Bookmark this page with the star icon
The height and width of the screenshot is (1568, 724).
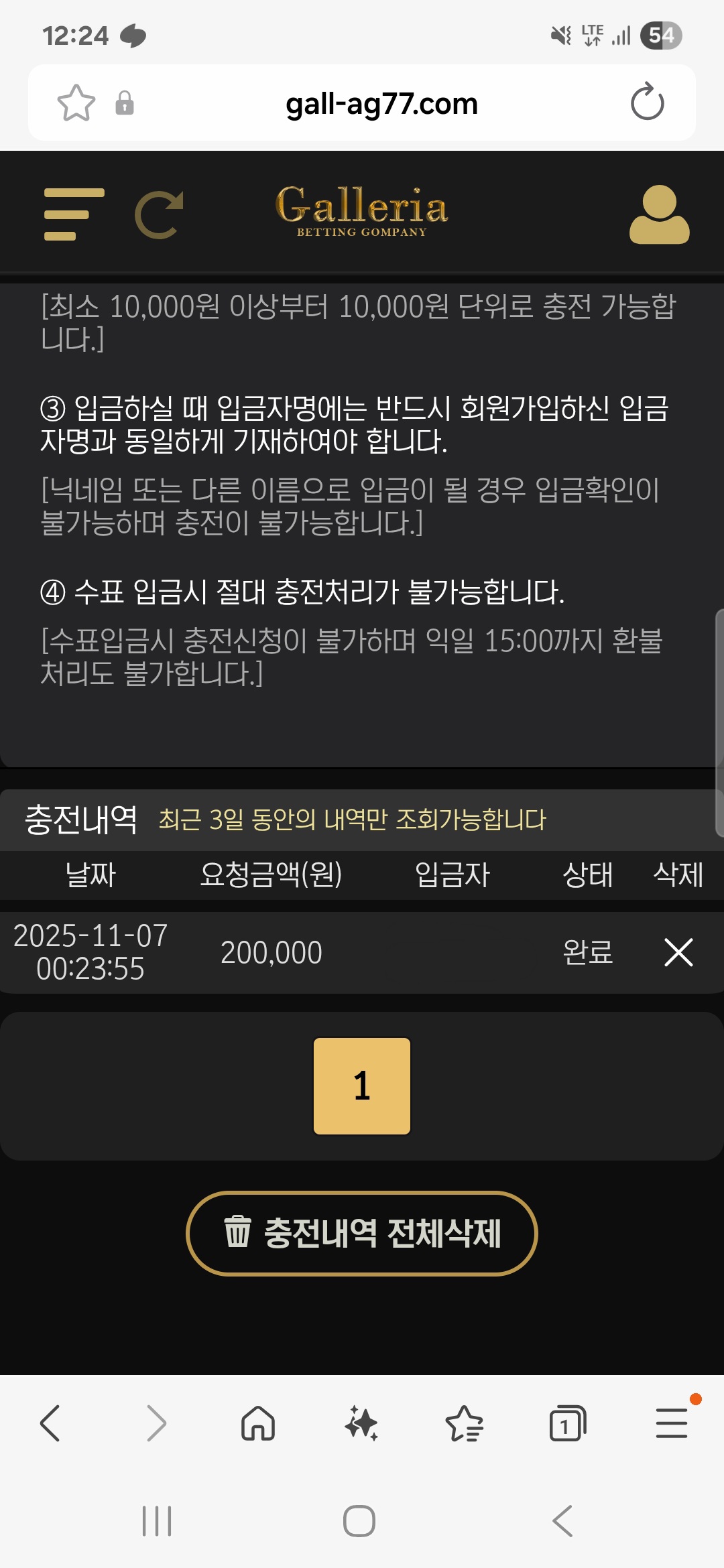[x=76, y=103]
